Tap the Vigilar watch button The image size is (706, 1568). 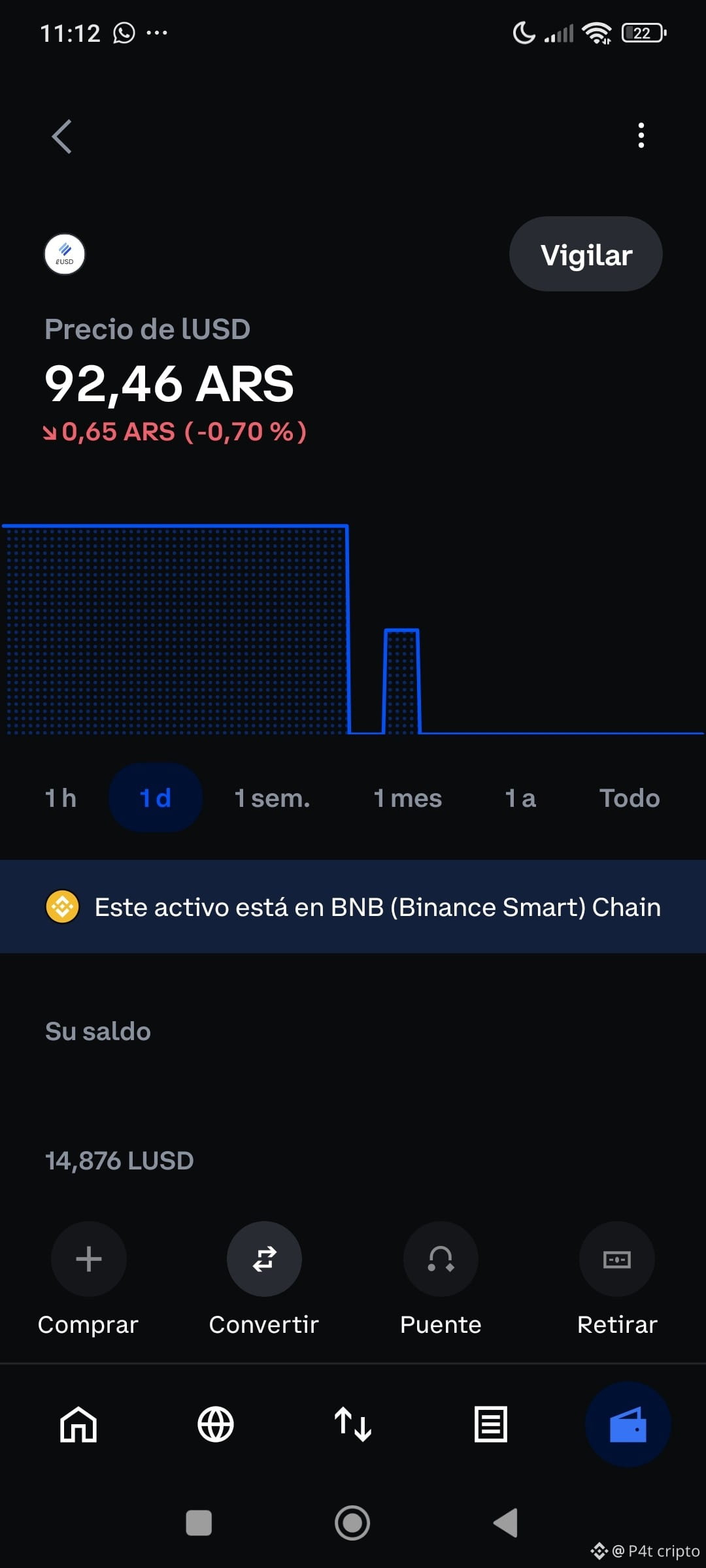point(586,254)
